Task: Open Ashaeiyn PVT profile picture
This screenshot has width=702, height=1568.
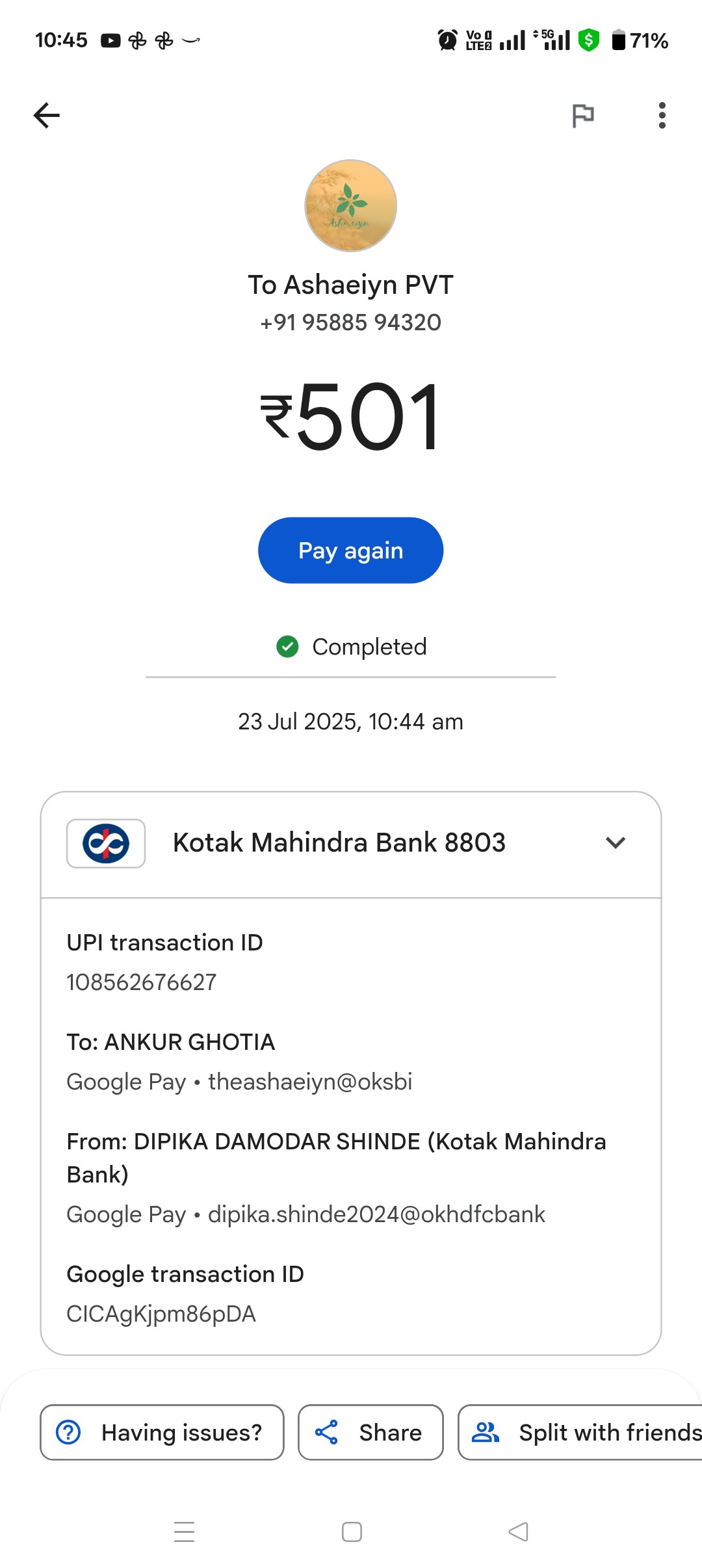Action: point(351,205)
